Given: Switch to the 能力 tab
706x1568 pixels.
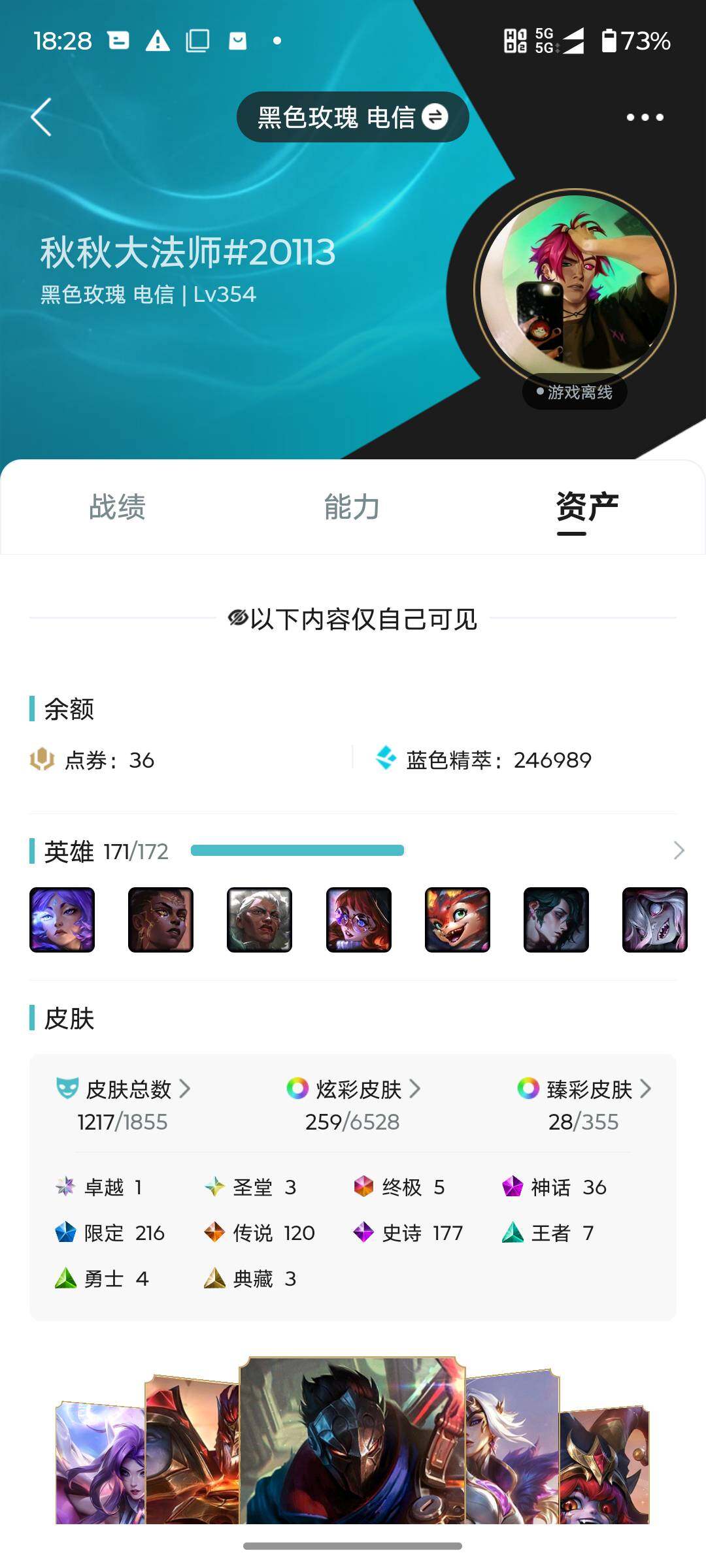Looking at the screenshot, I should click(x=352, y=507).
